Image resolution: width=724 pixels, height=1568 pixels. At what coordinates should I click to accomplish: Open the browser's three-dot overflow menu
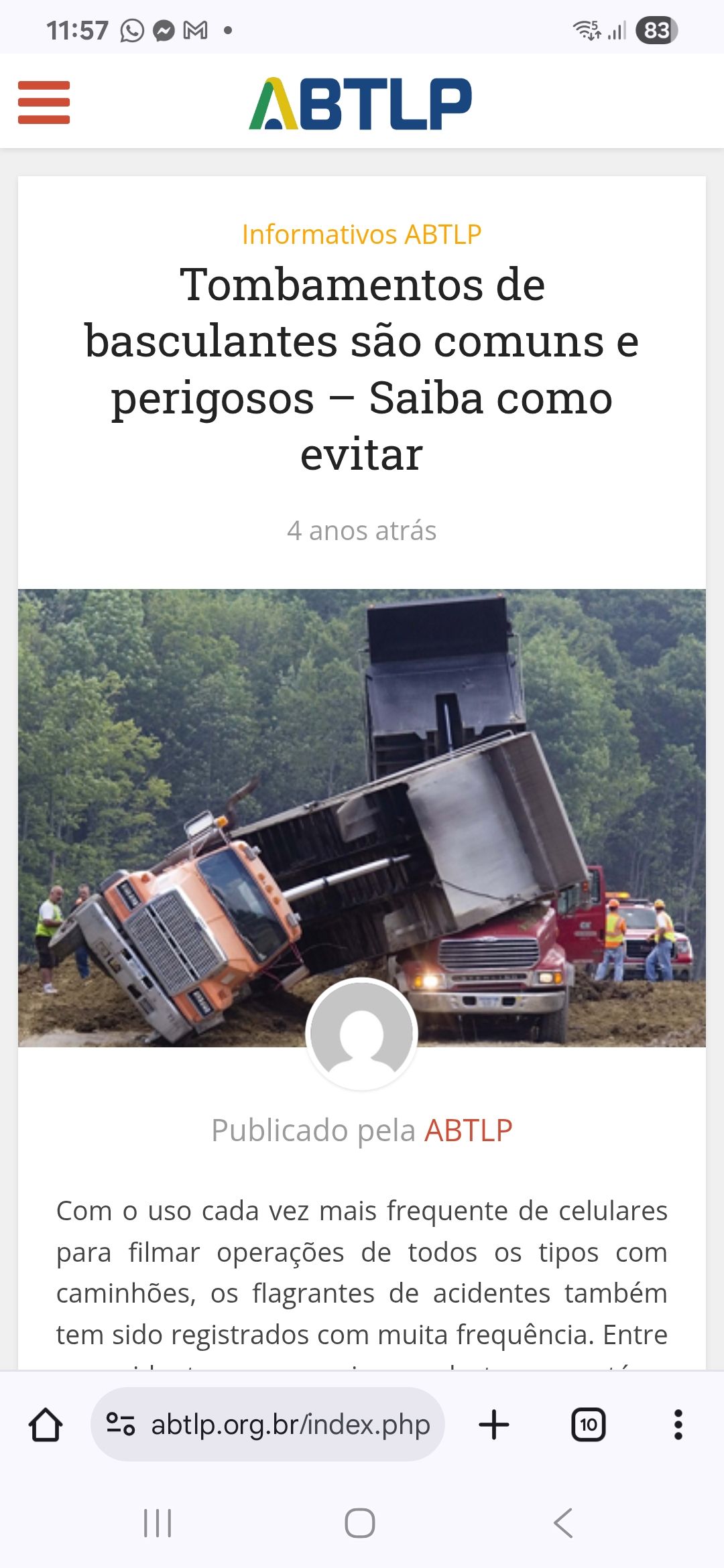(x=678, y=1425)
